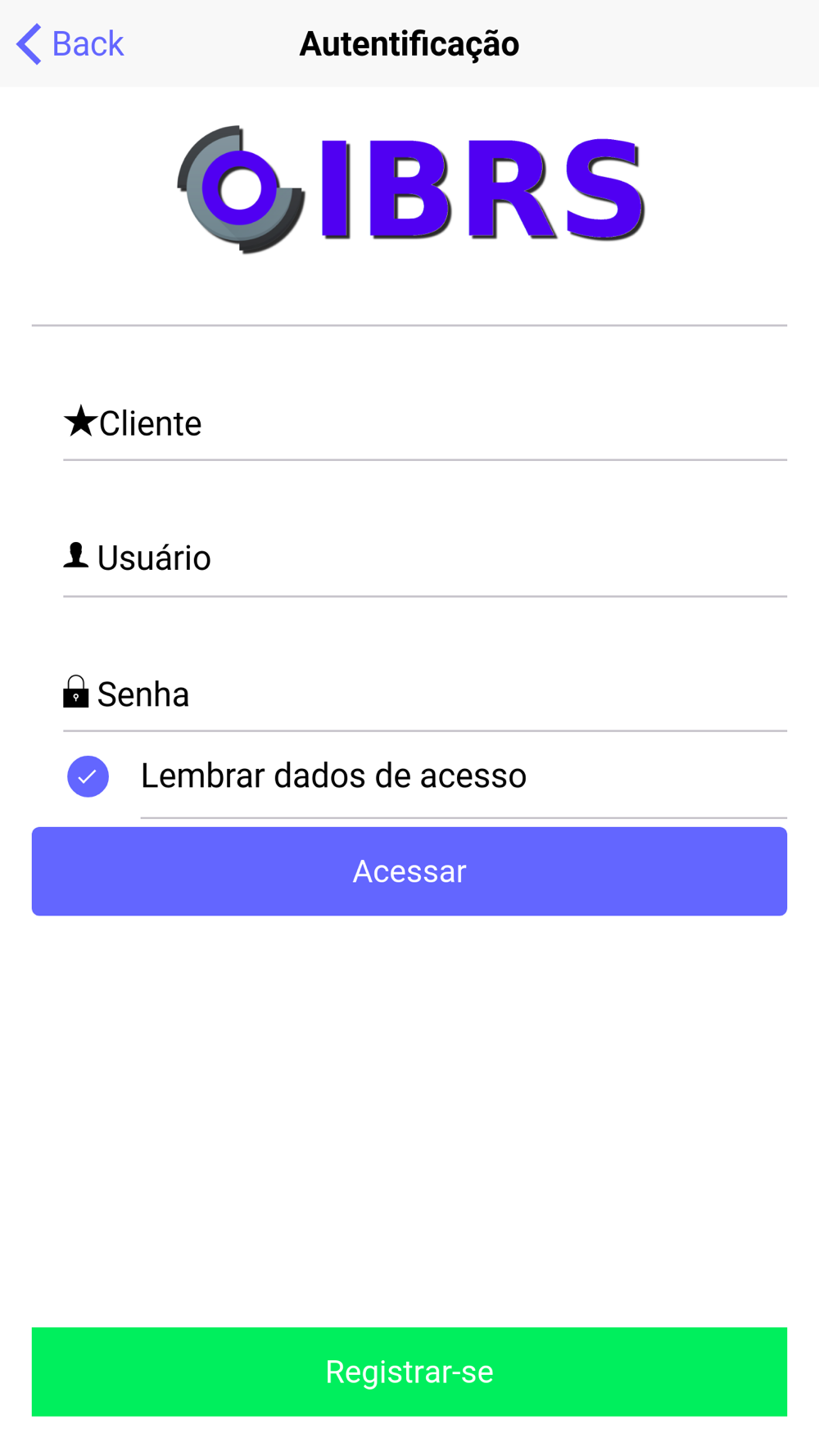Tap the Acessar button

pos(409,871)
